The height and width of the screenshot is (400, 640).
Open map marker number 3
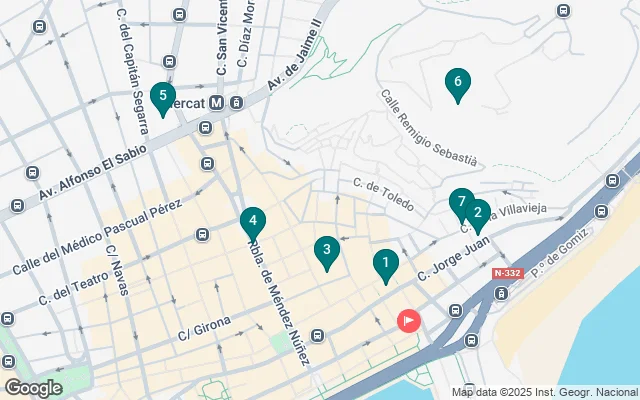pyautogui.click(x=326, y=250)
